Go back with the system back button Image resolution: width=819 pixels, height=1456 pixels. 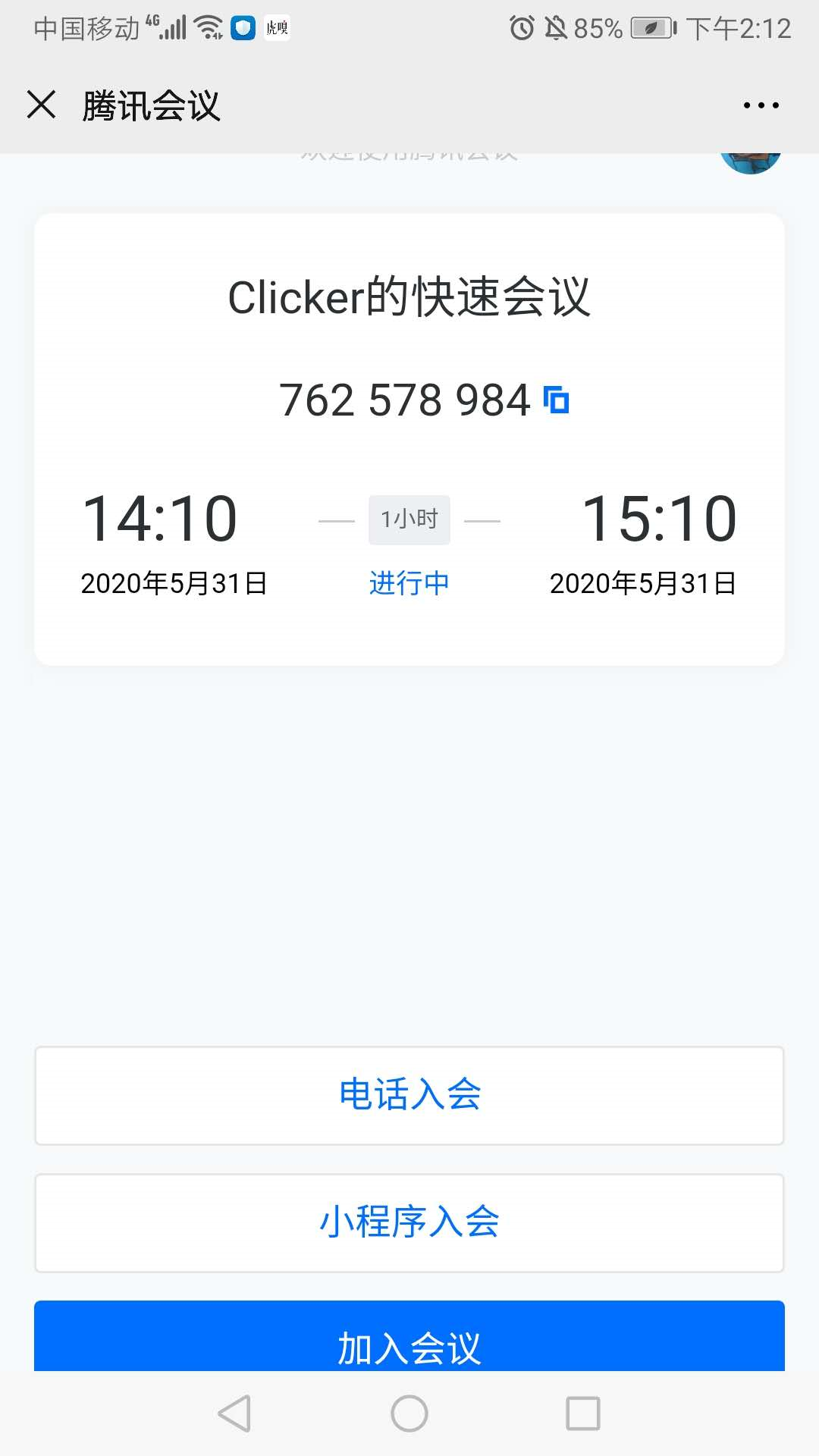pyautogui.click(x=234, y=1414)
